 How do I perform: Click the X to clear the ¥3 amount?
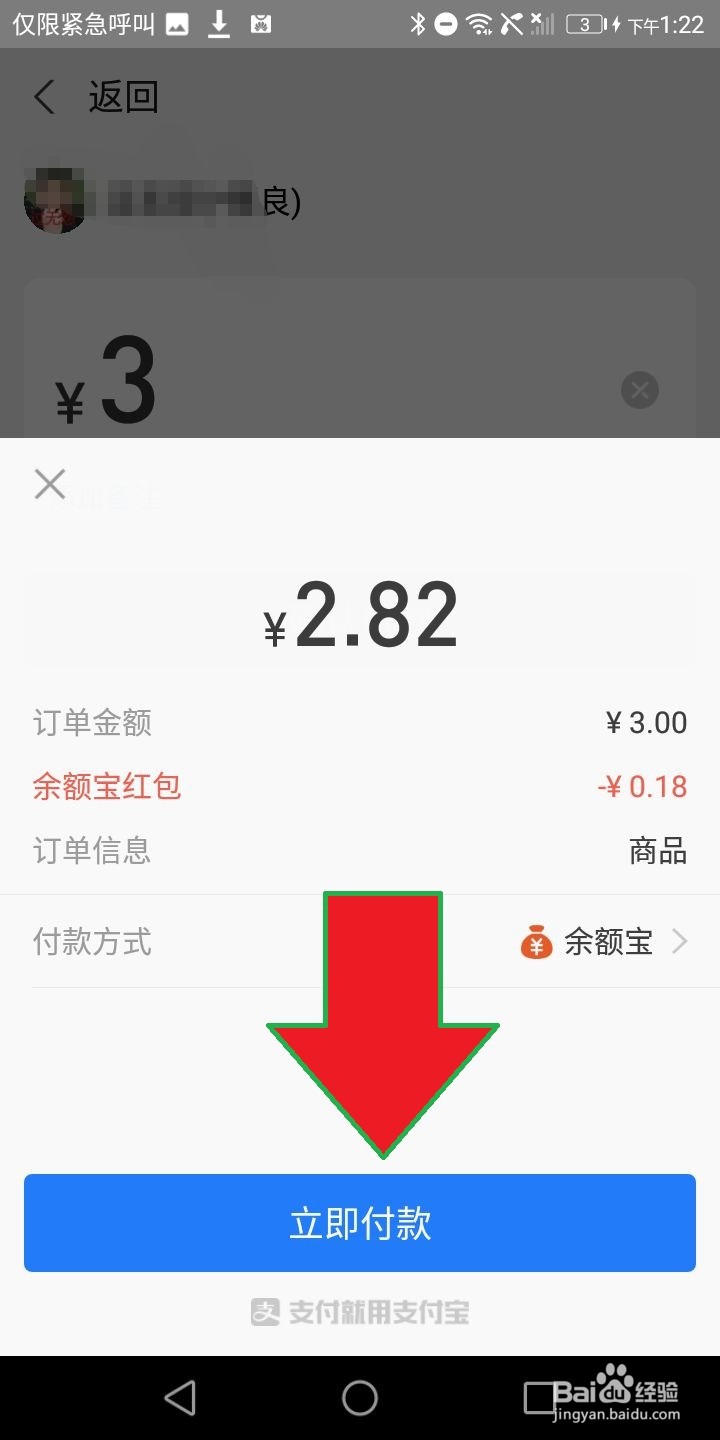click(x=640, y=390)
